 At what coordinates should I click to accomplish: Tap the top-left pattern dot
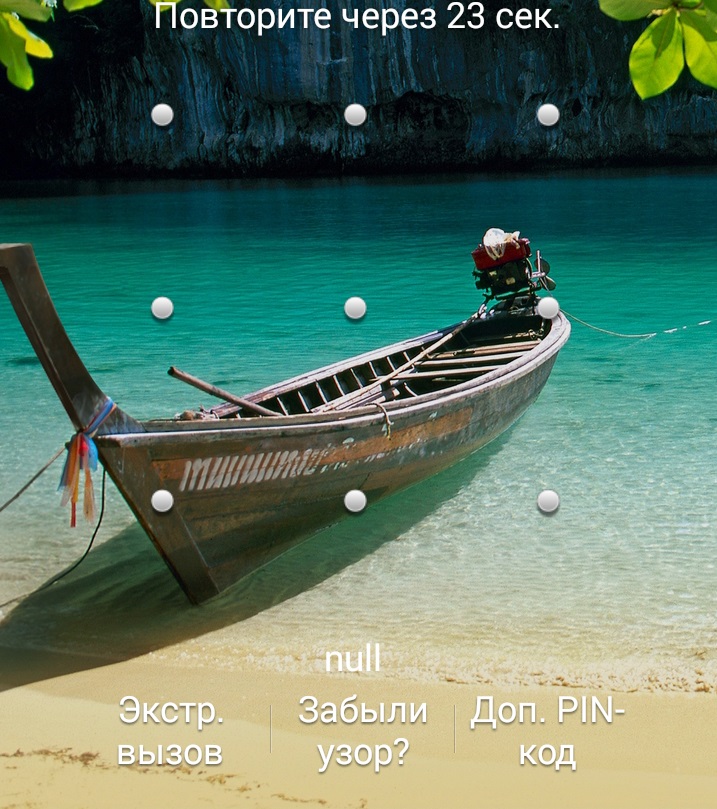click(x=162, y=115)
